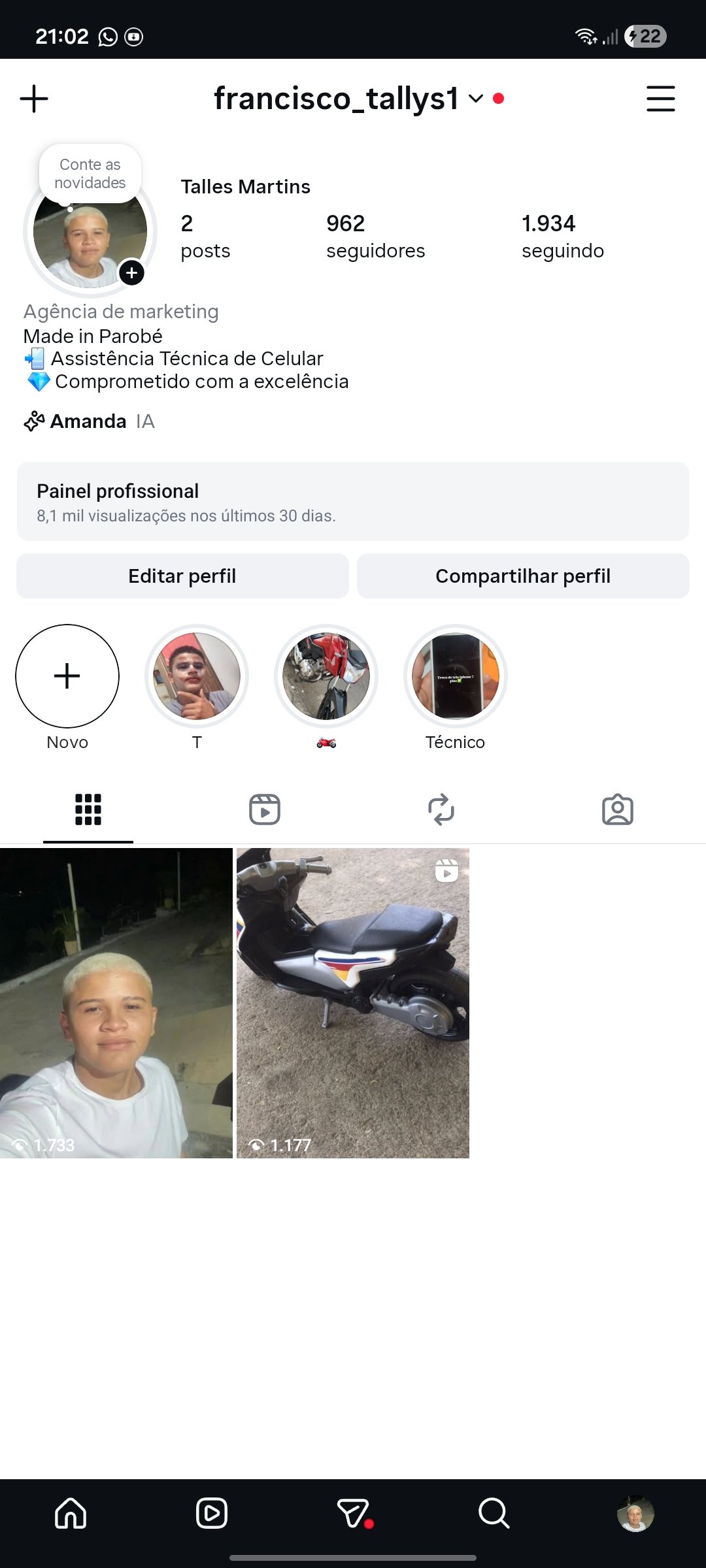Open the hamburger menu

pyautogui.click(x=660, y=99)
